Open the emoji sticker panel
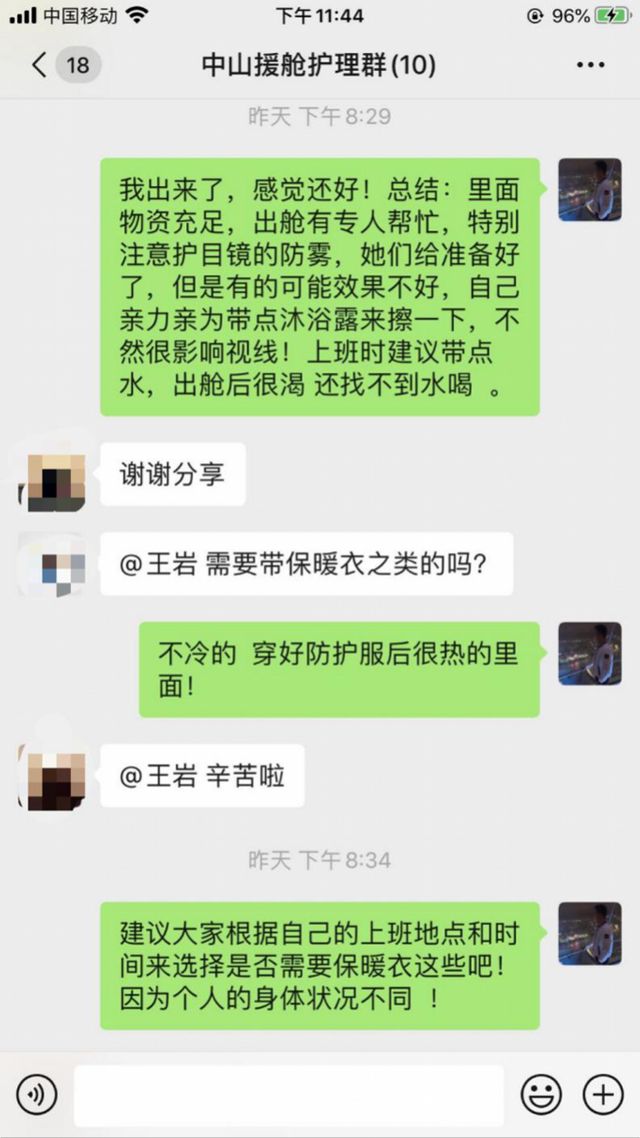 541,1096
